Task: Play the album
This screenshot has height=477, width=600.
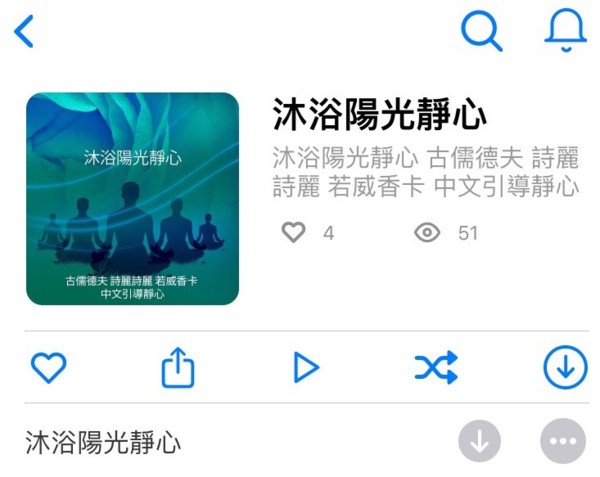Action: click(306, 368)
